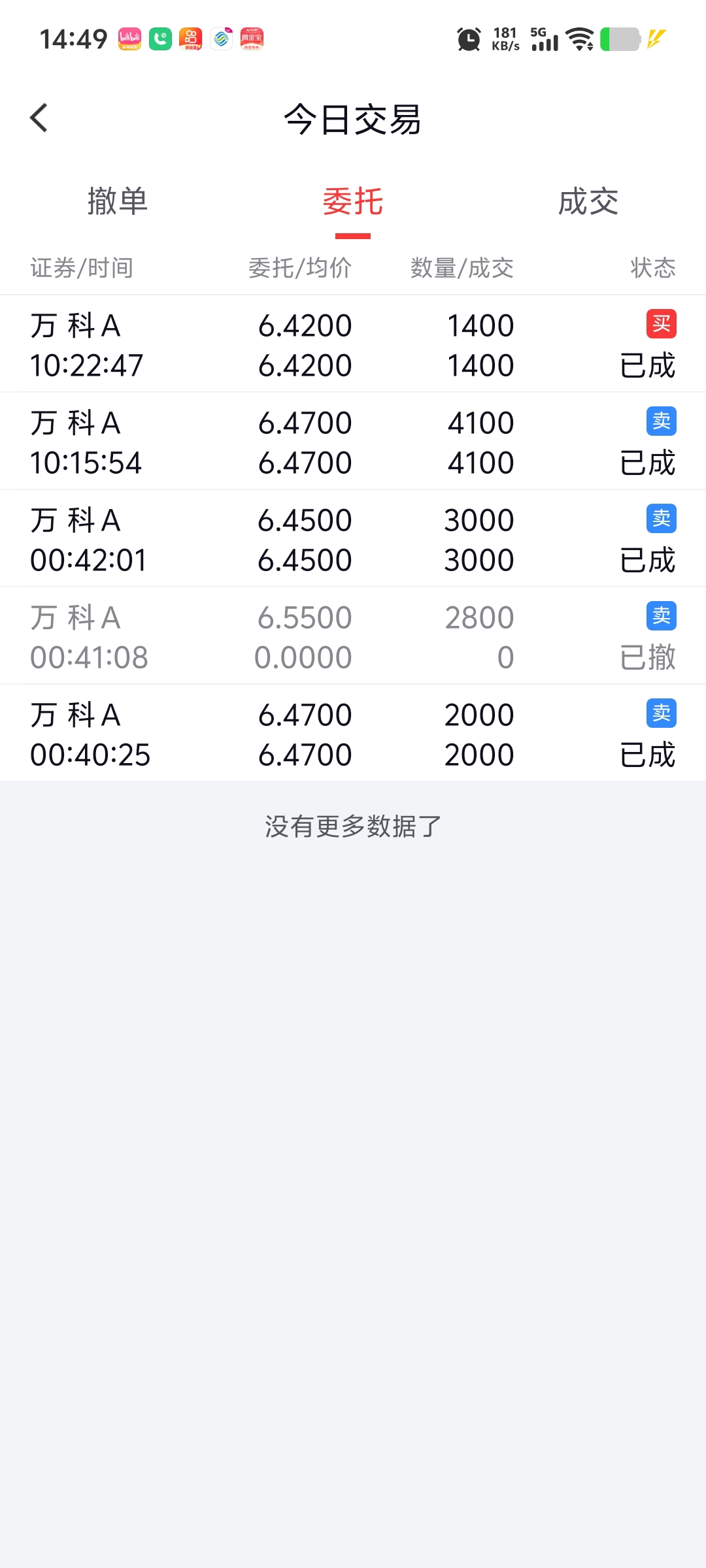Go back from 今日交易 page
The width and height of the screenshot is (706, 1568).
[x=39, y=118]
